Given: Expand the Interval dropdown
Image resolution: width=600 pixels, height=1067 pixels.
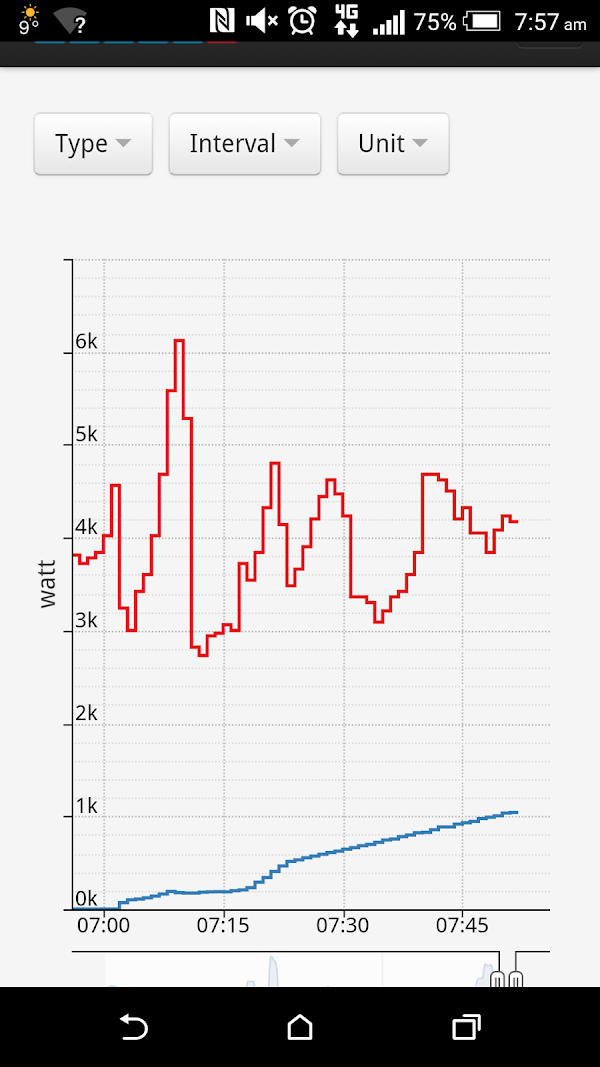Looking at the screenshot, I should [x=244, y=144].
